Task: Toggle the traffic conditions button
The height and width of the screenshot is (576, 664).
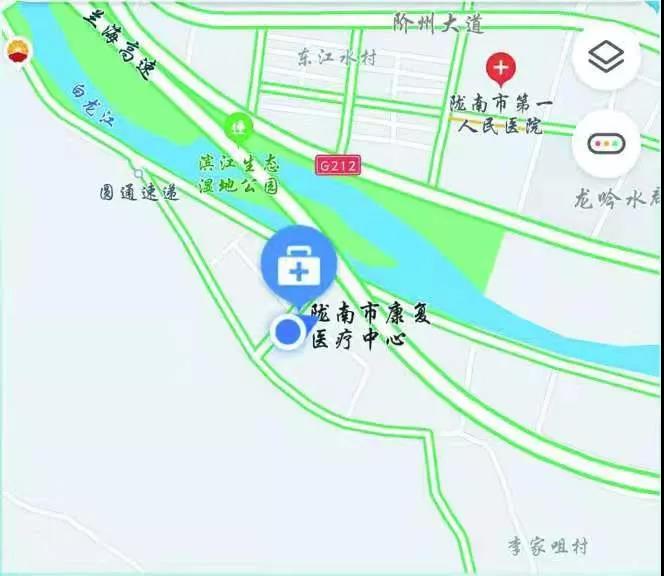Action: pos(606,142)
